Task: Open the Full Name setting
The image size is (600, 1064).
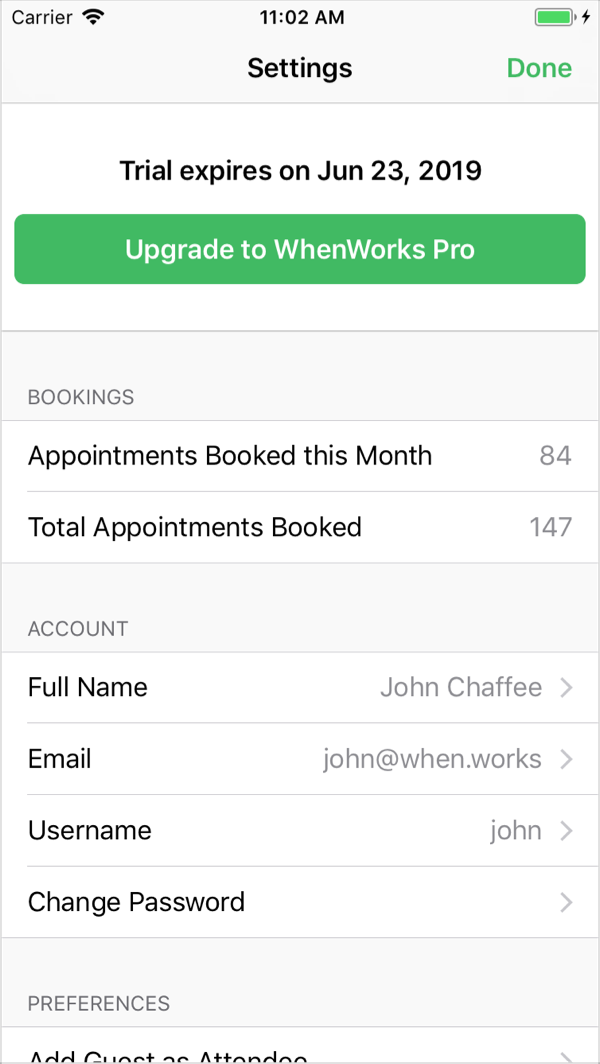Action: click(300, 688)
